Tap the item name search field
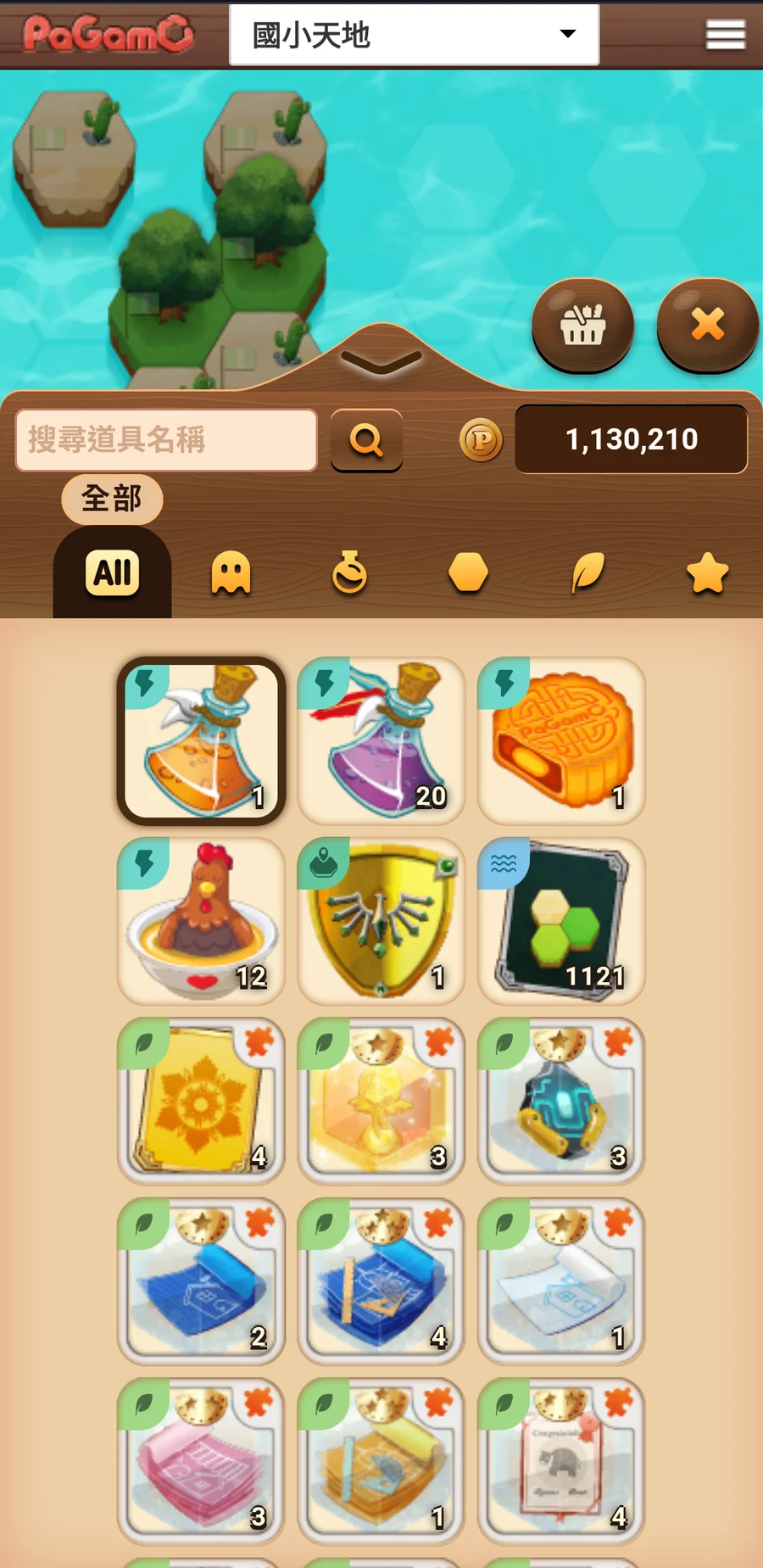Image resolution: width=763 pixels, height=1568 pixels. pos(166,440)
